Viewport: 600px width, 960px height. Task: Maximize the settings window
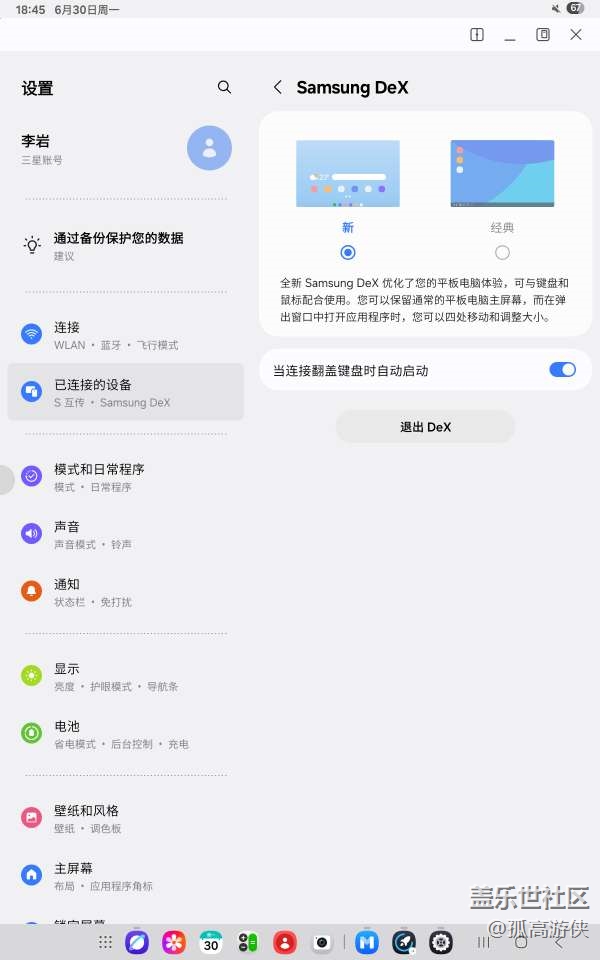[542, 34]
